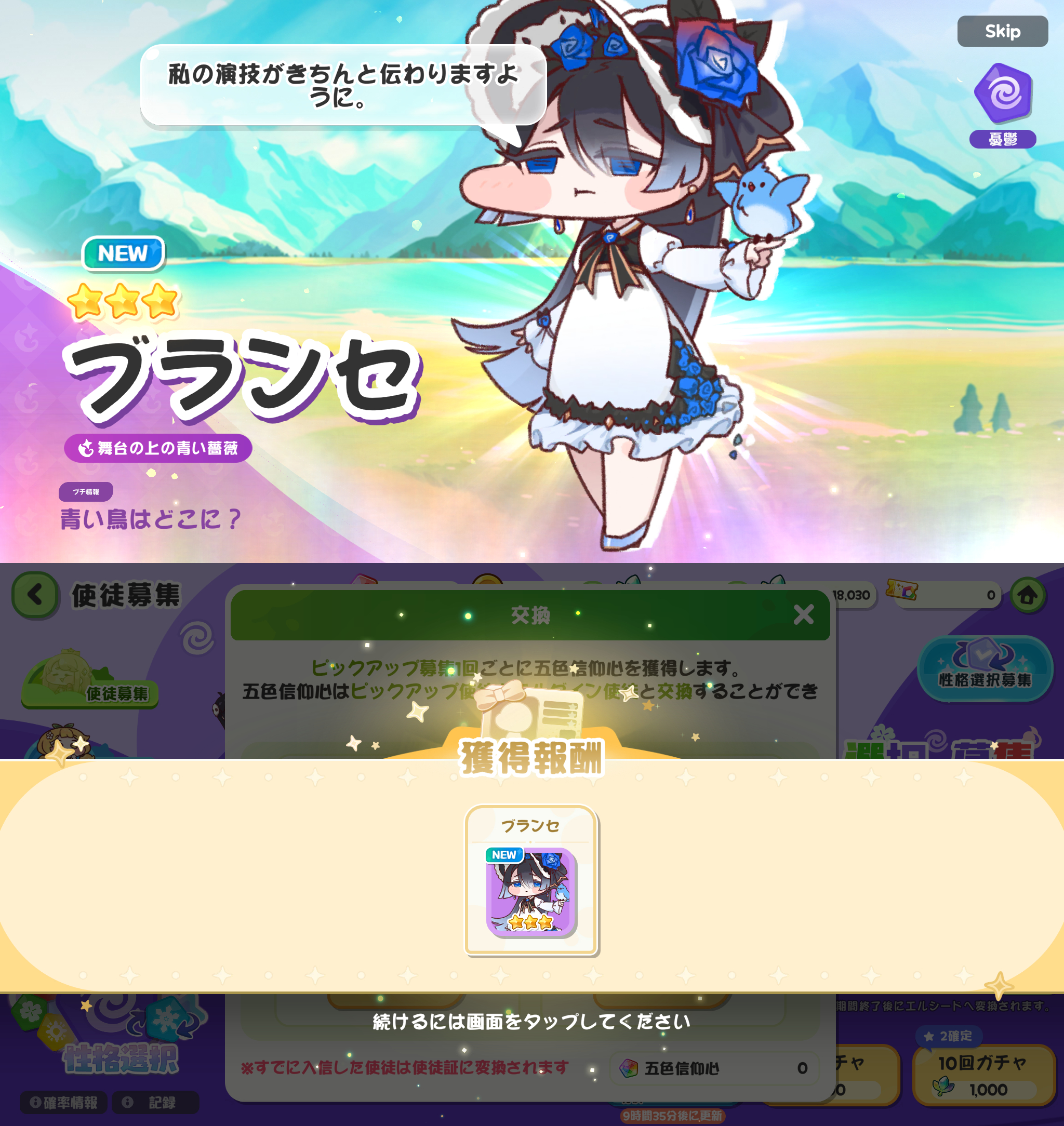Open the 記録 history
Image resolution: width=1064 pixels, height=1126 pixels.
[x=155, y=1102]
